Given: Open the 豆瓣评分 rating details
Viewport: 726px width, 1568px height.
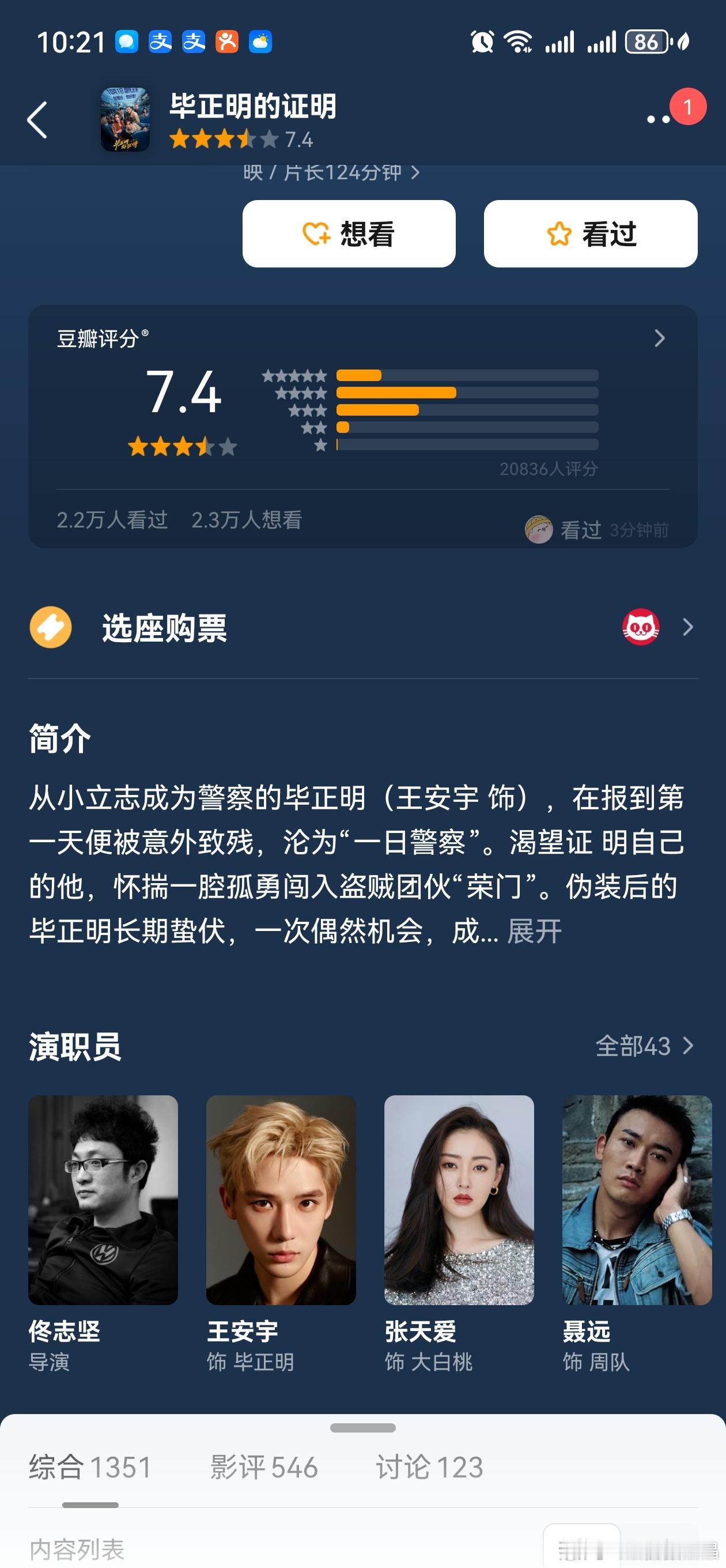Looking at the screenshot, I should (659, 338).
